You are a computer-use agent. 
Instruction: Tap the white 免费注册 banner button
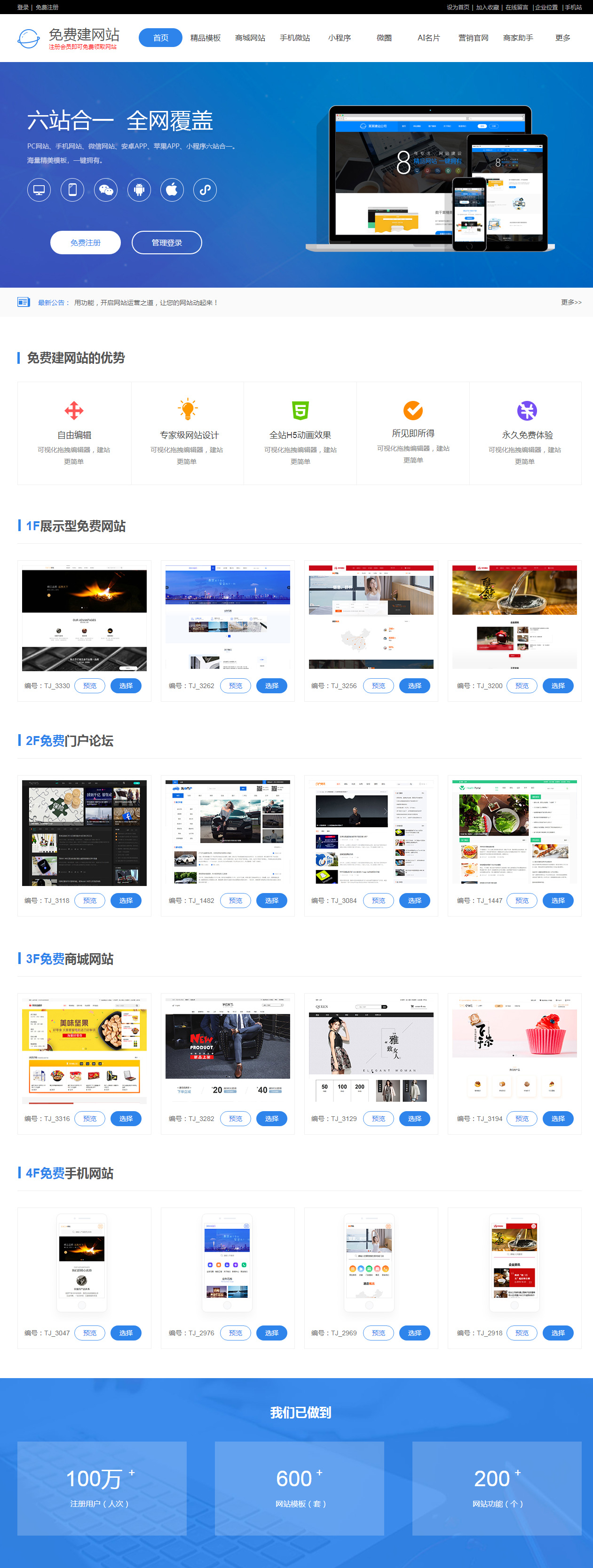pyautogui.click(x=85, y=242)
